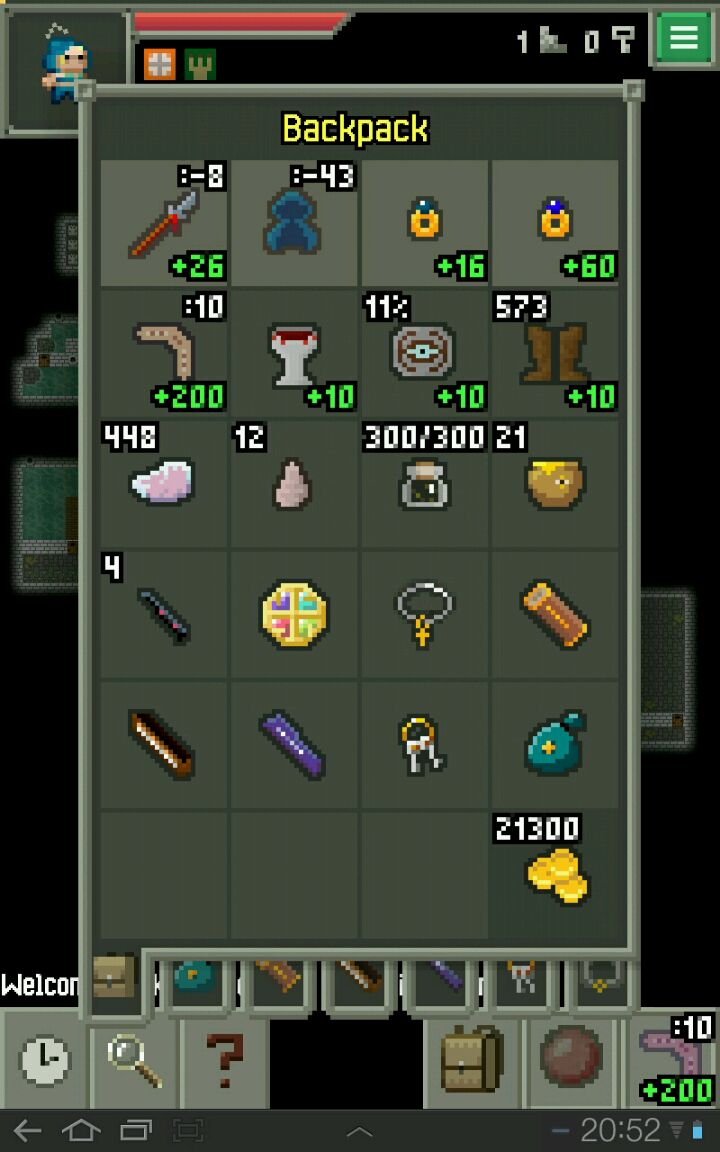
Task: Tap the backpack toolbar button
Action: point(470,1060)
